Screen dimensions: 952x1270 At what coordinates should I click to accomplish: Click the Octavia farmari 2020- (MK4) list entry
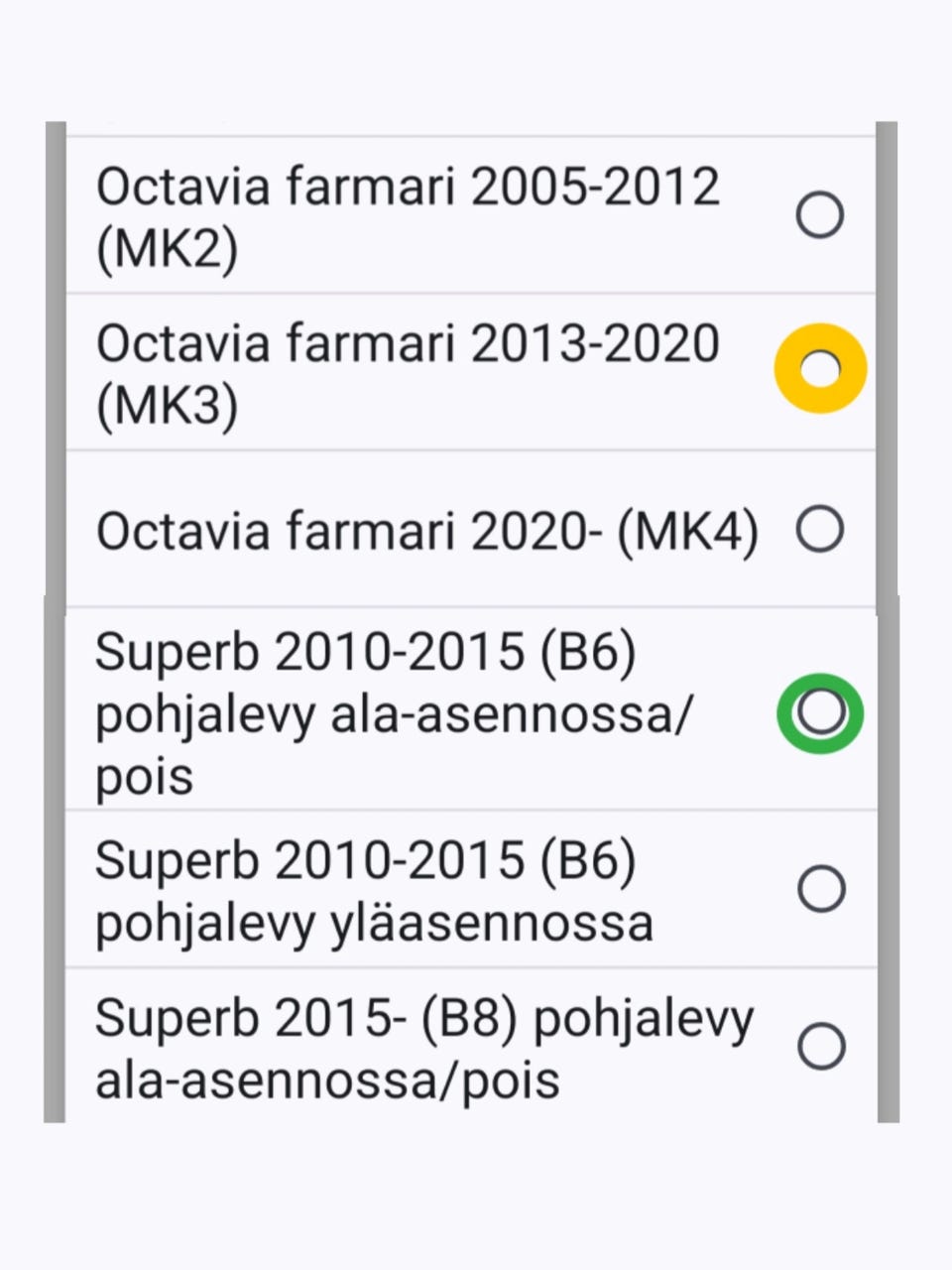[426, 530]
